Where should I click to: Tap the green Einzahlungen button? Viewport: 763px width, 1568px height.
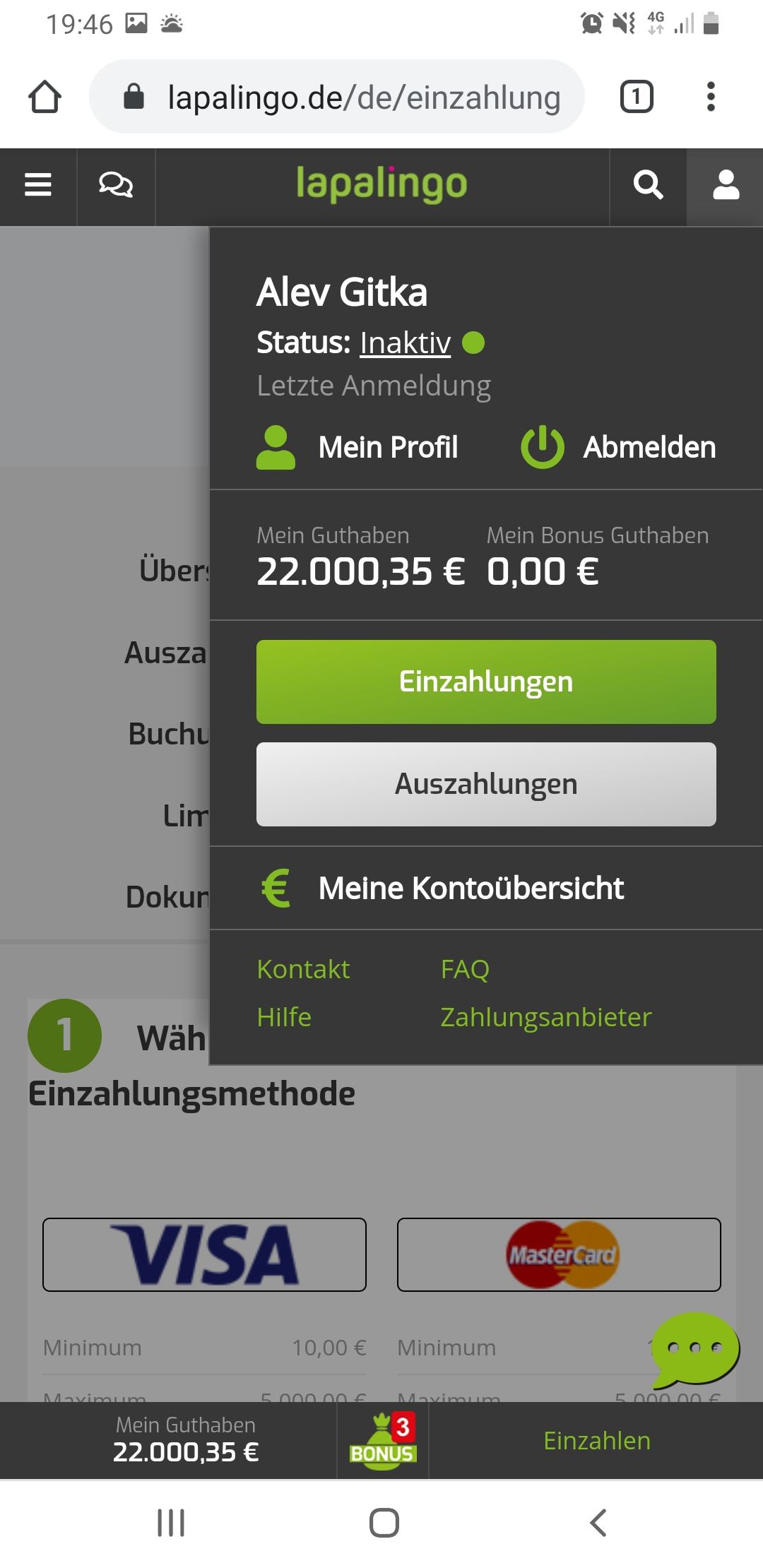coord(486,682)
